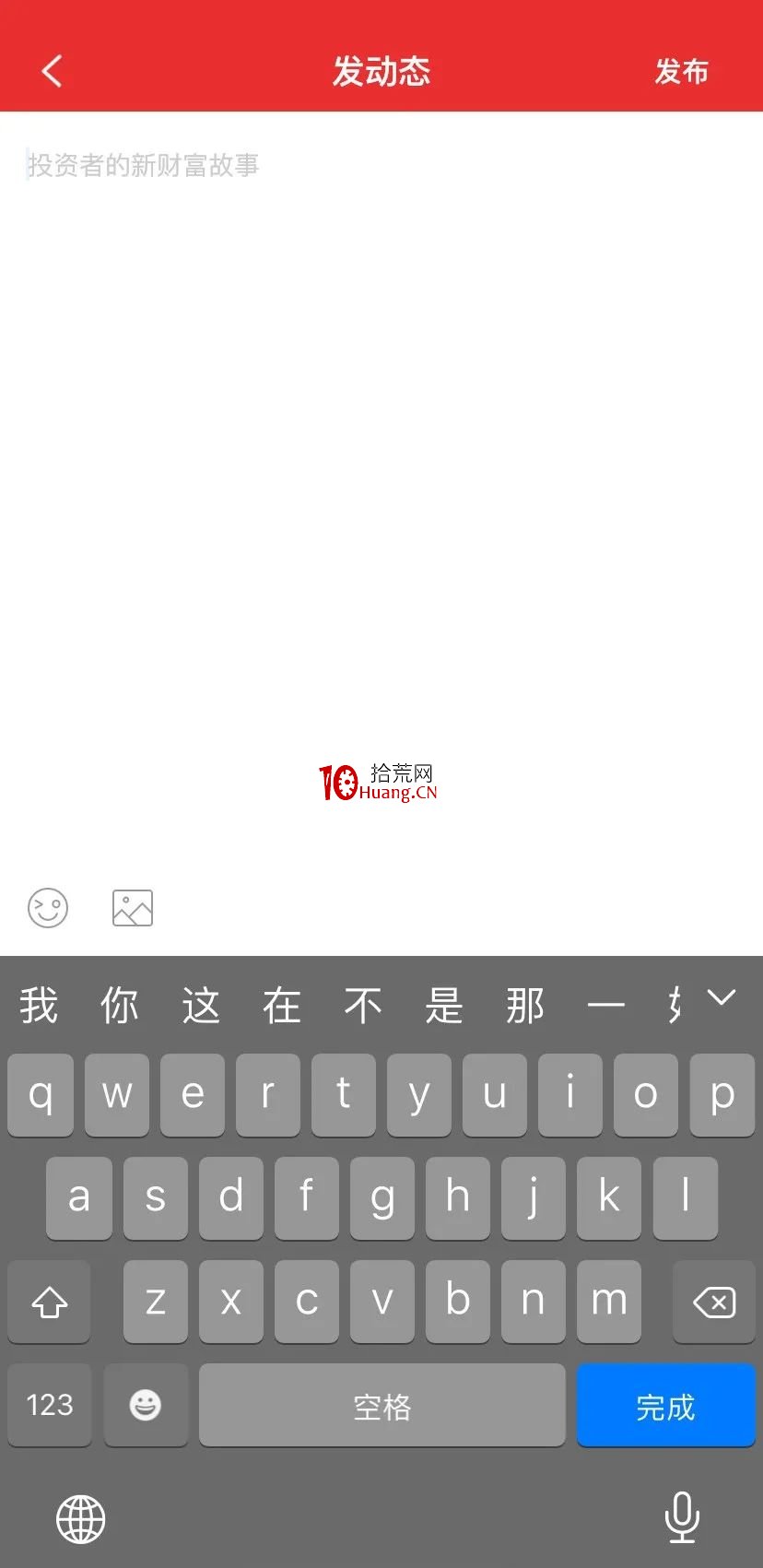Go back using the top-left arrow

click(52, 71)
